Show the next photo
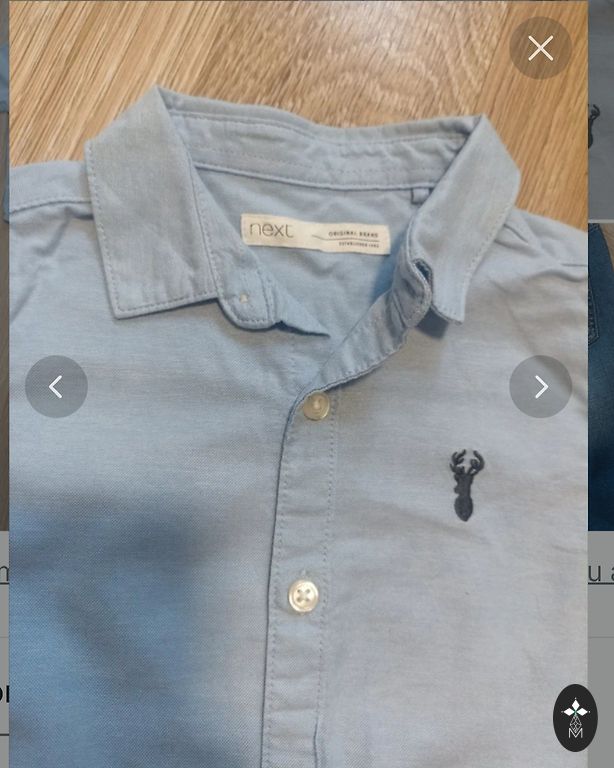This screenshot has height=768, width=614. point(540,387)
